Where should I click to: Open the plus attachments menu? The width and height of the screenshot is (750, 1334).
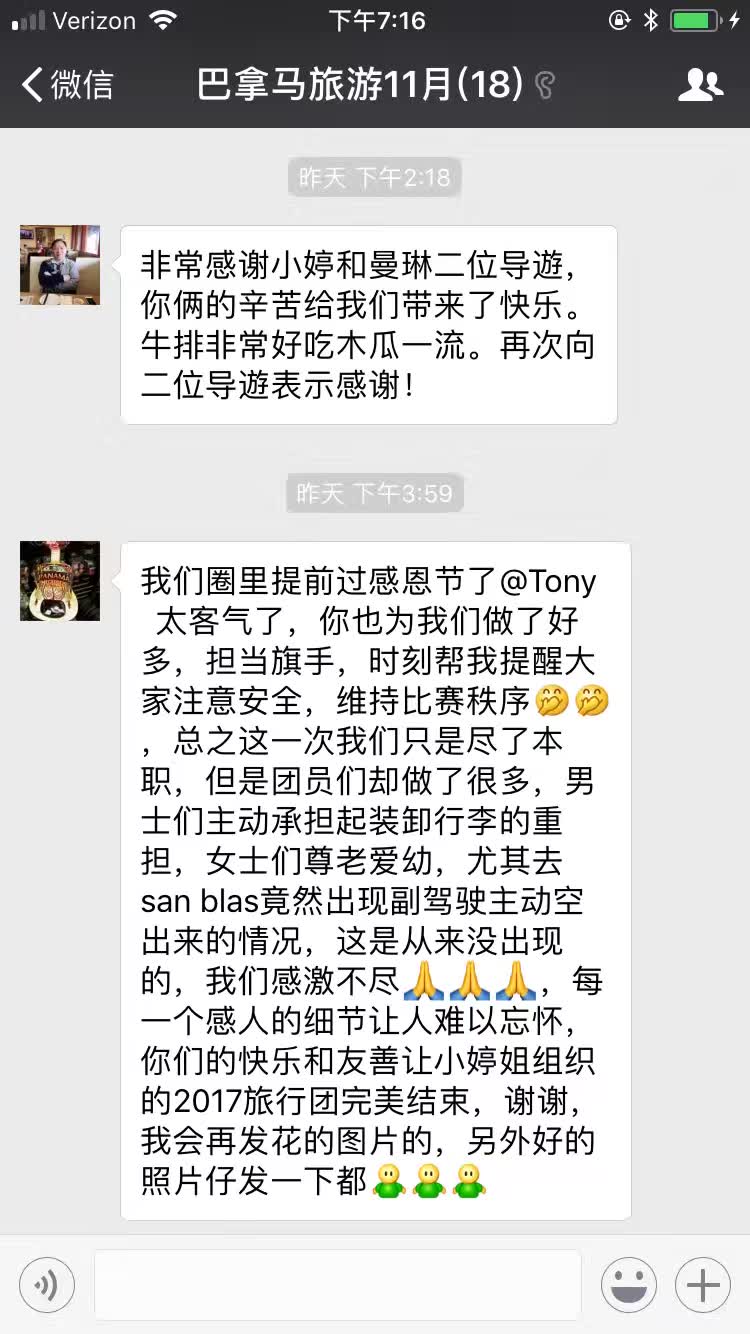tap(703, 1285)
